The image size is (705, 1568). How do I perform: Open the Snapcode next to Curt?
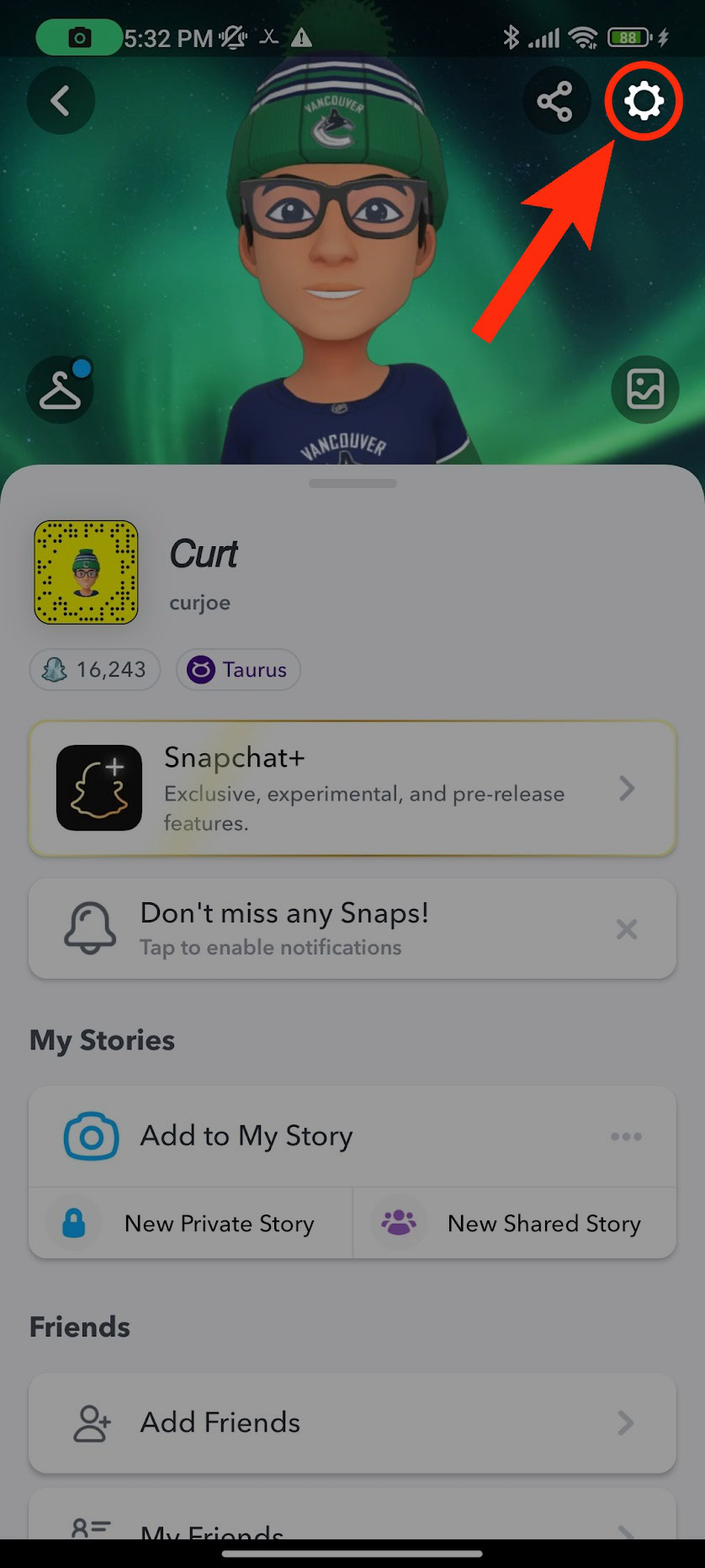click(86, 572)
